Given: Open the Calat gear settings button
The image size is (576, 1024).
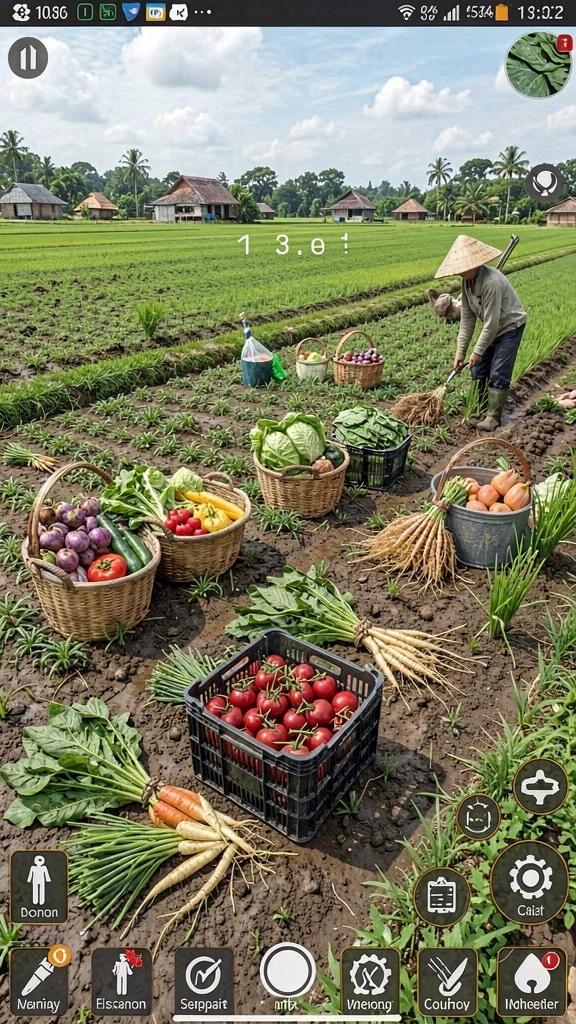Looking at the screenshot, I should tap(530, 882).
